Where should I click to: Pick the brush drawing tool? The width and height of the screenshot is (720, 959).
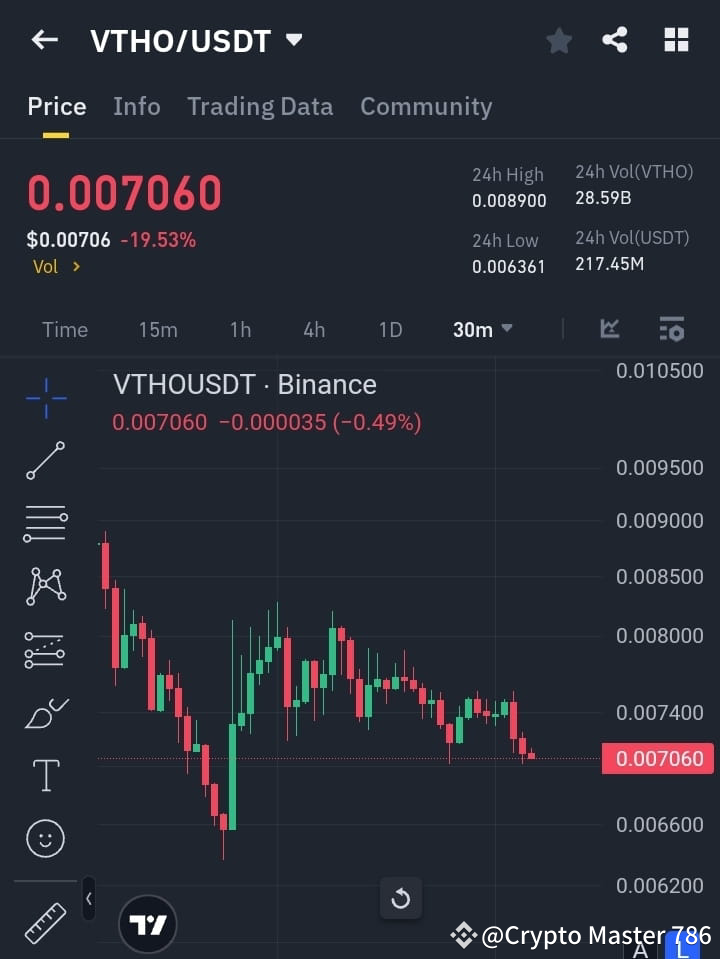pos(45,712)
